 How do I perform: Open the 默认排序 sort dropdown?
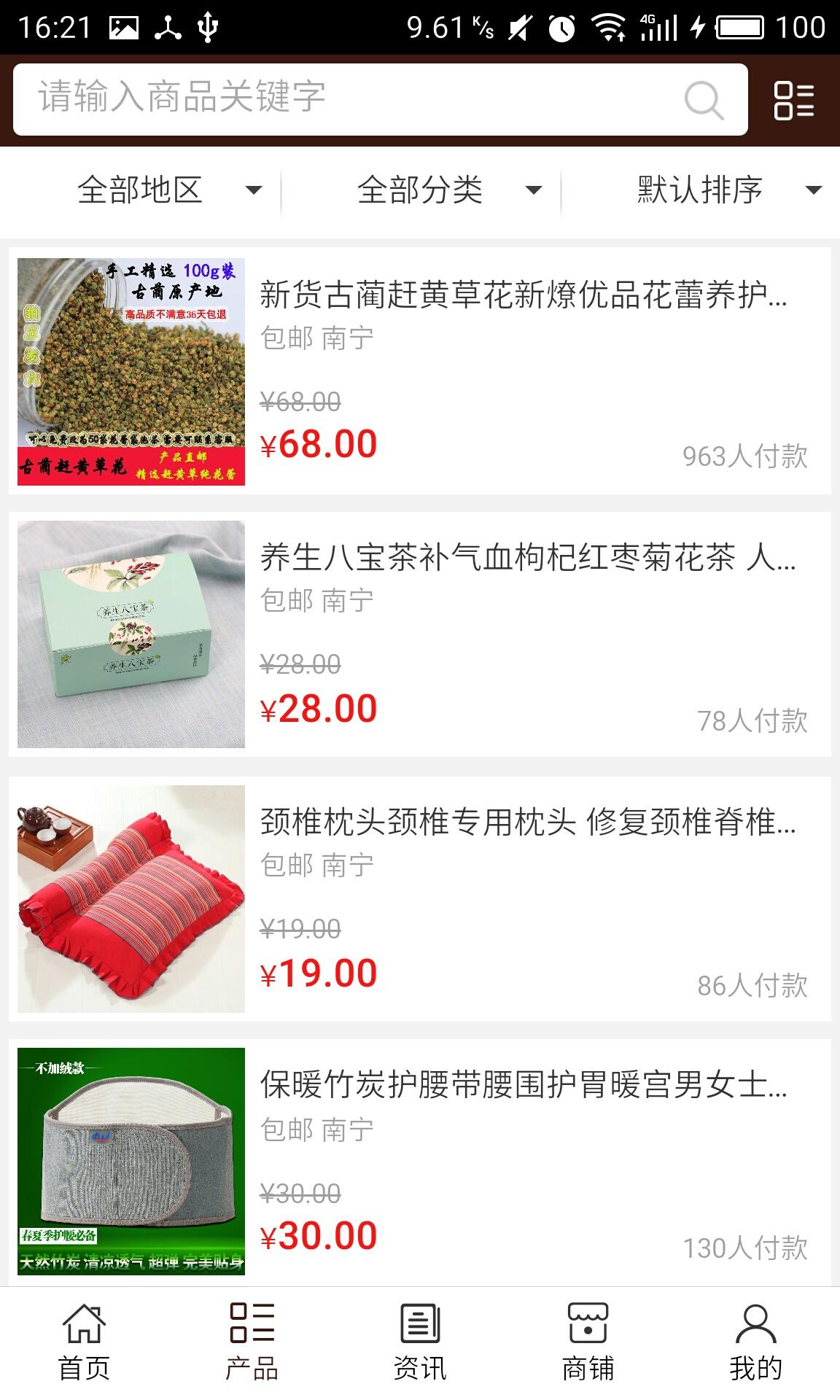click(729, 190)
